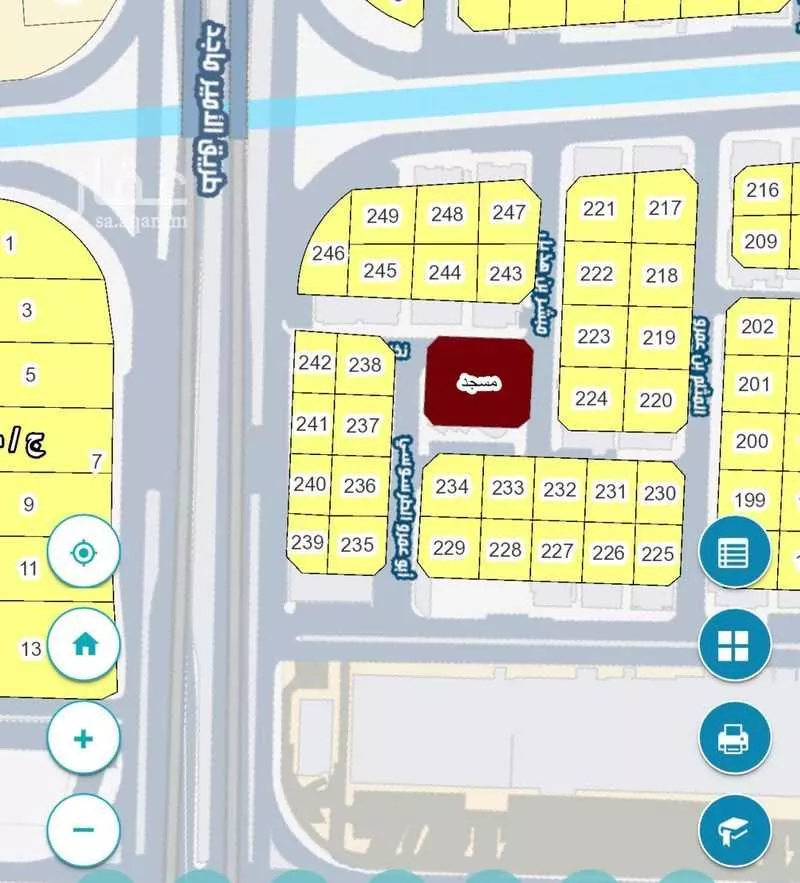Open the four-squares grid button
Viewport: 800px width, 883px height.
(735, 645)
